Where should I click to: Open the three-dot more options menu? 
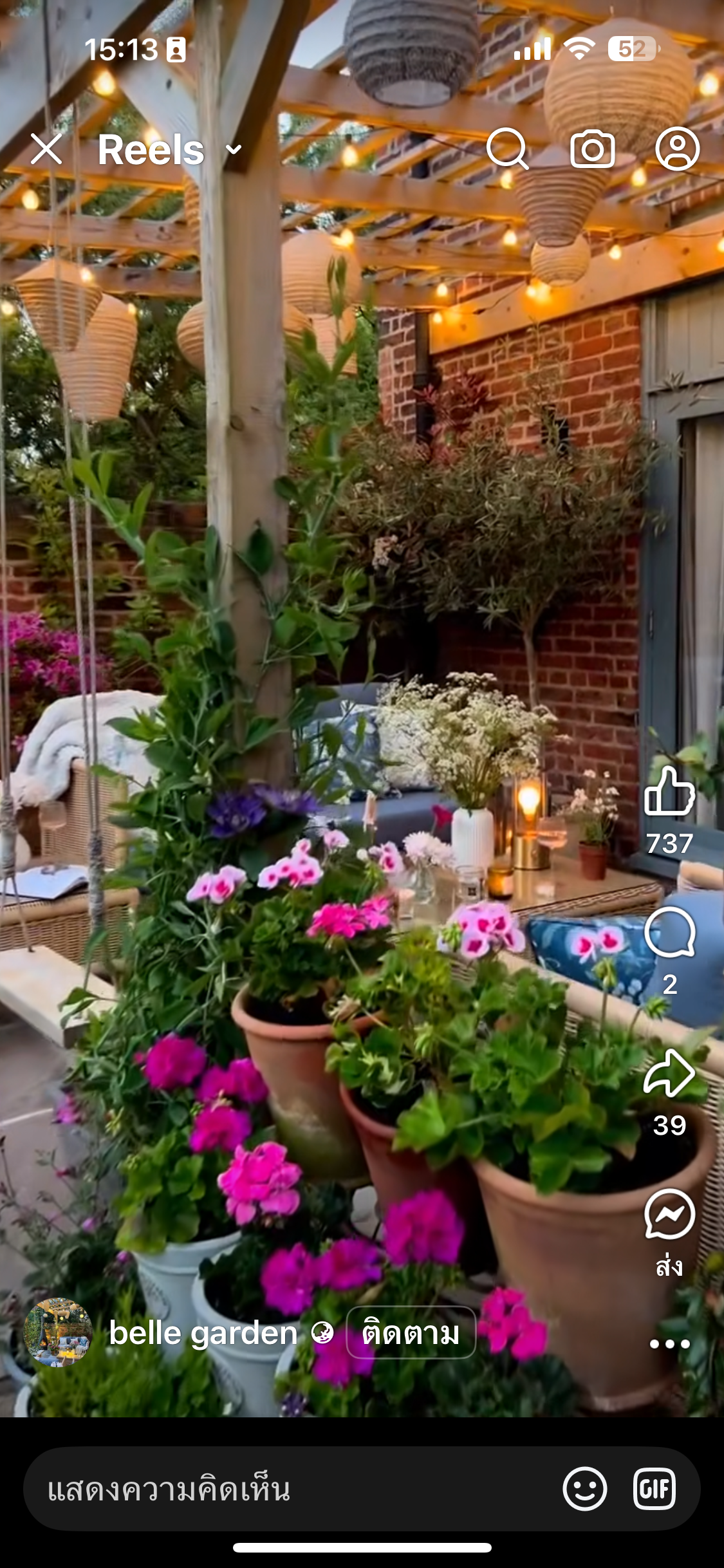click(669, 1343)
